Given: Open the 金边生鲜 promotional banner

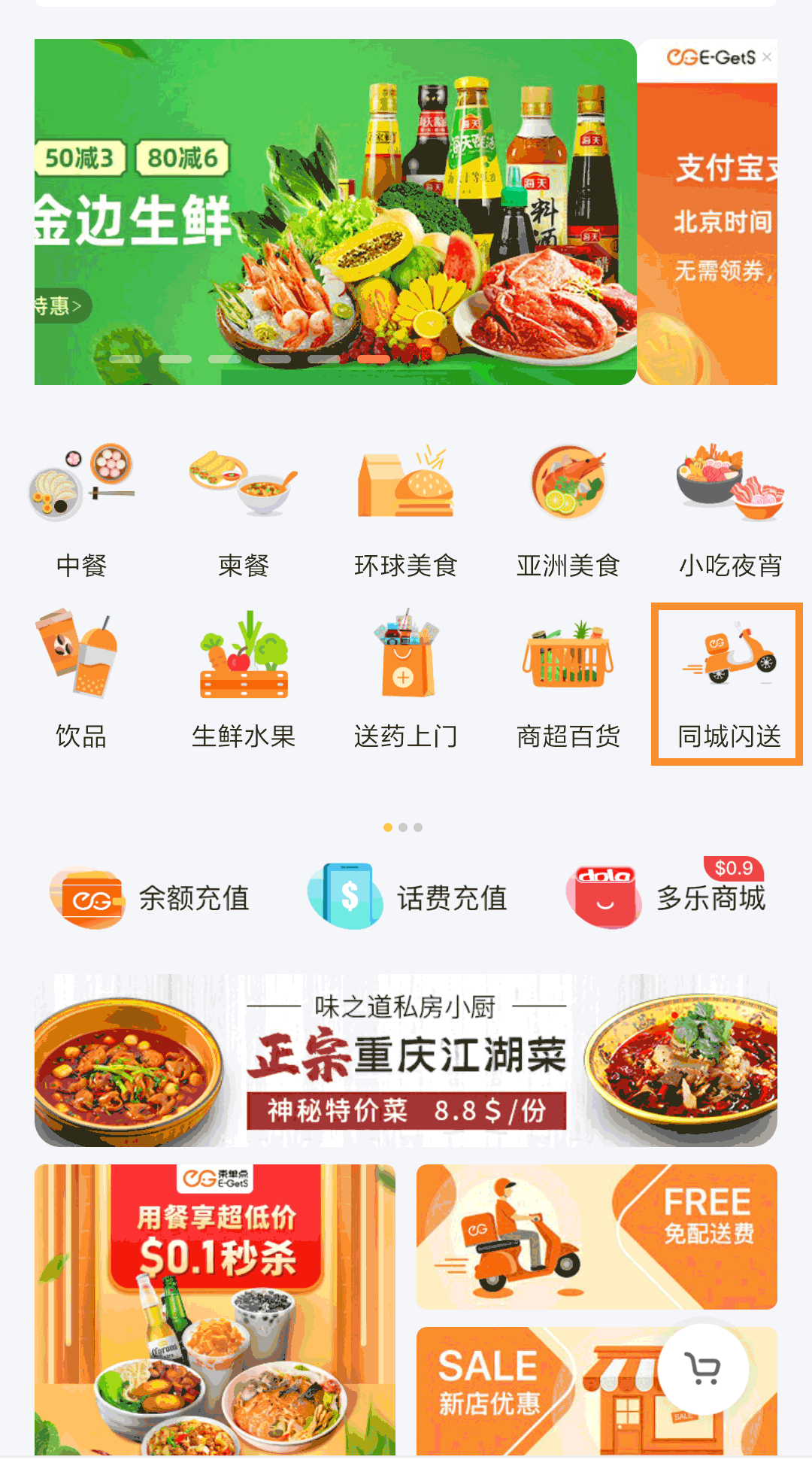Looking at the screenshot, I should pyautogui.click(x=335, y=212).
